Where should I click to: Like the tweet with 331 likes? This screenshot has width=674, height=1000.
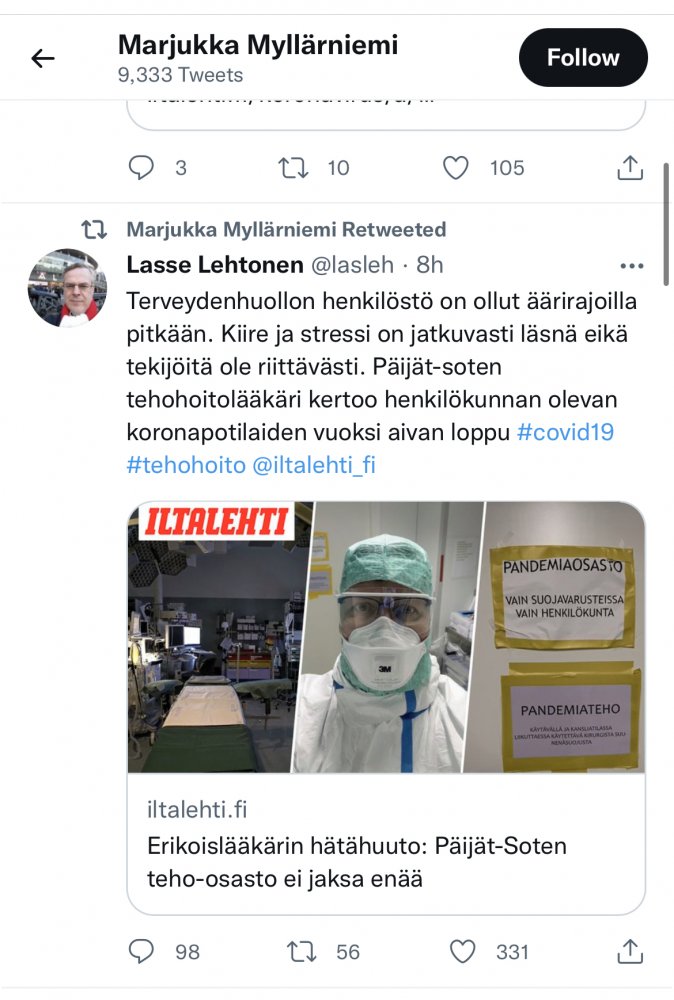tap(462, 951)
